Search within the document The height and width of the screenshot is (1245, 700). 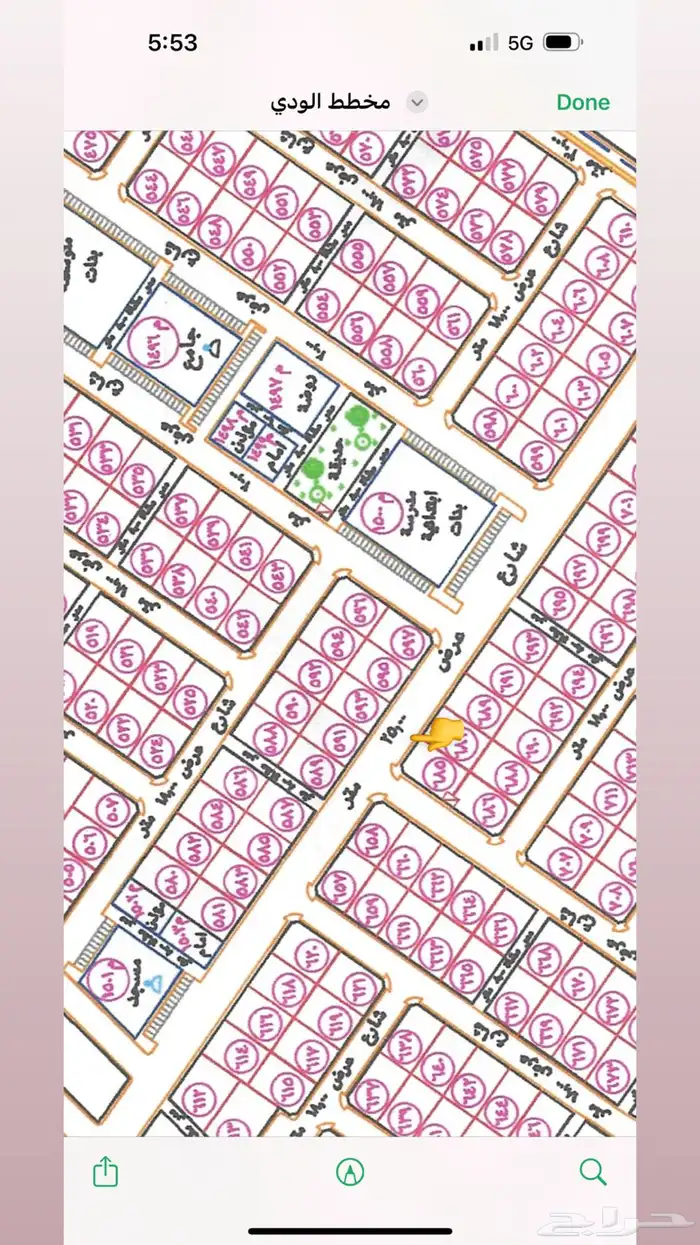(x=593, y=1172)
